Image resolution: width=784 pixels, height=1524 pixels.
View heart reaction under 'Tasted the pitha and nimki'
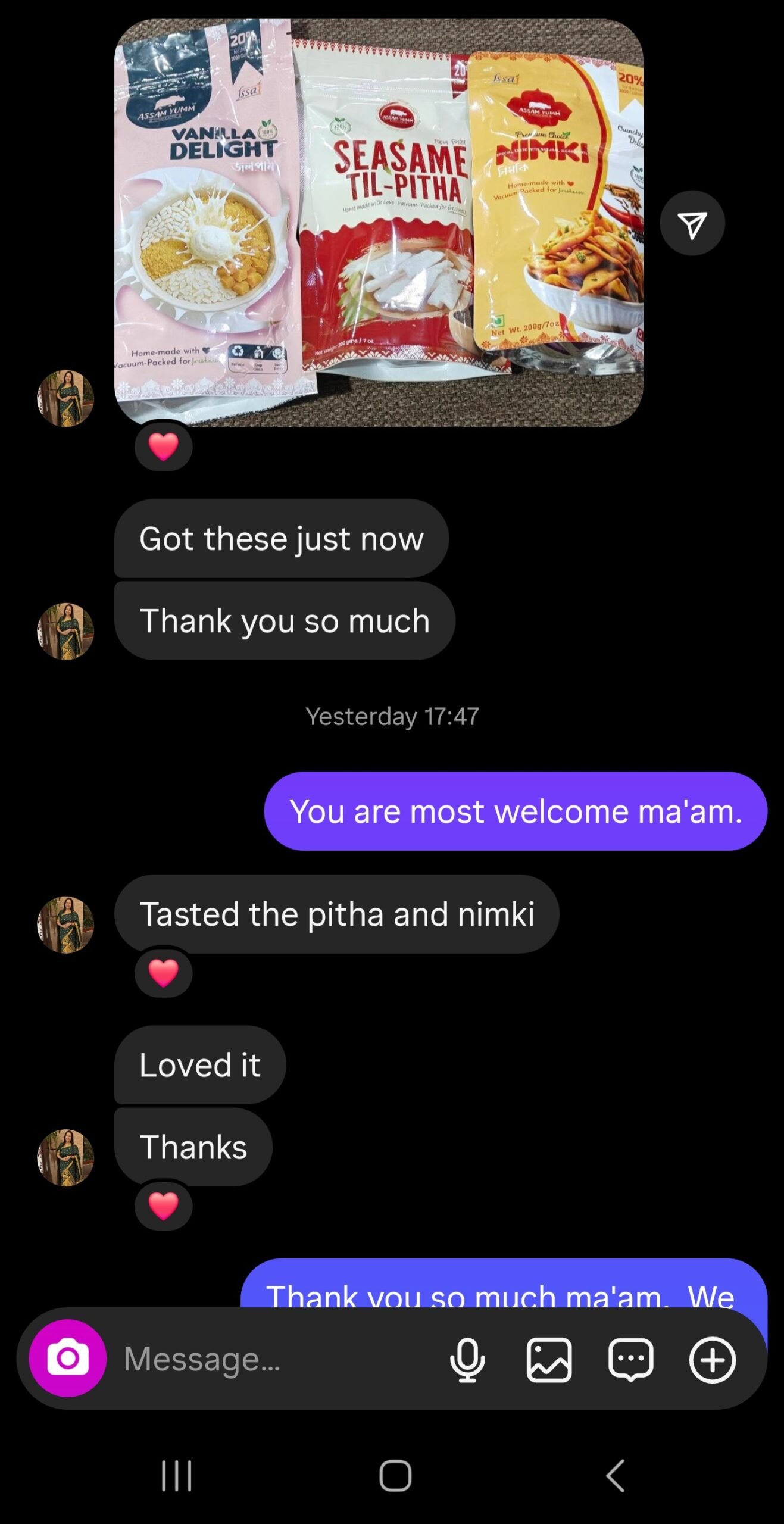163,973
